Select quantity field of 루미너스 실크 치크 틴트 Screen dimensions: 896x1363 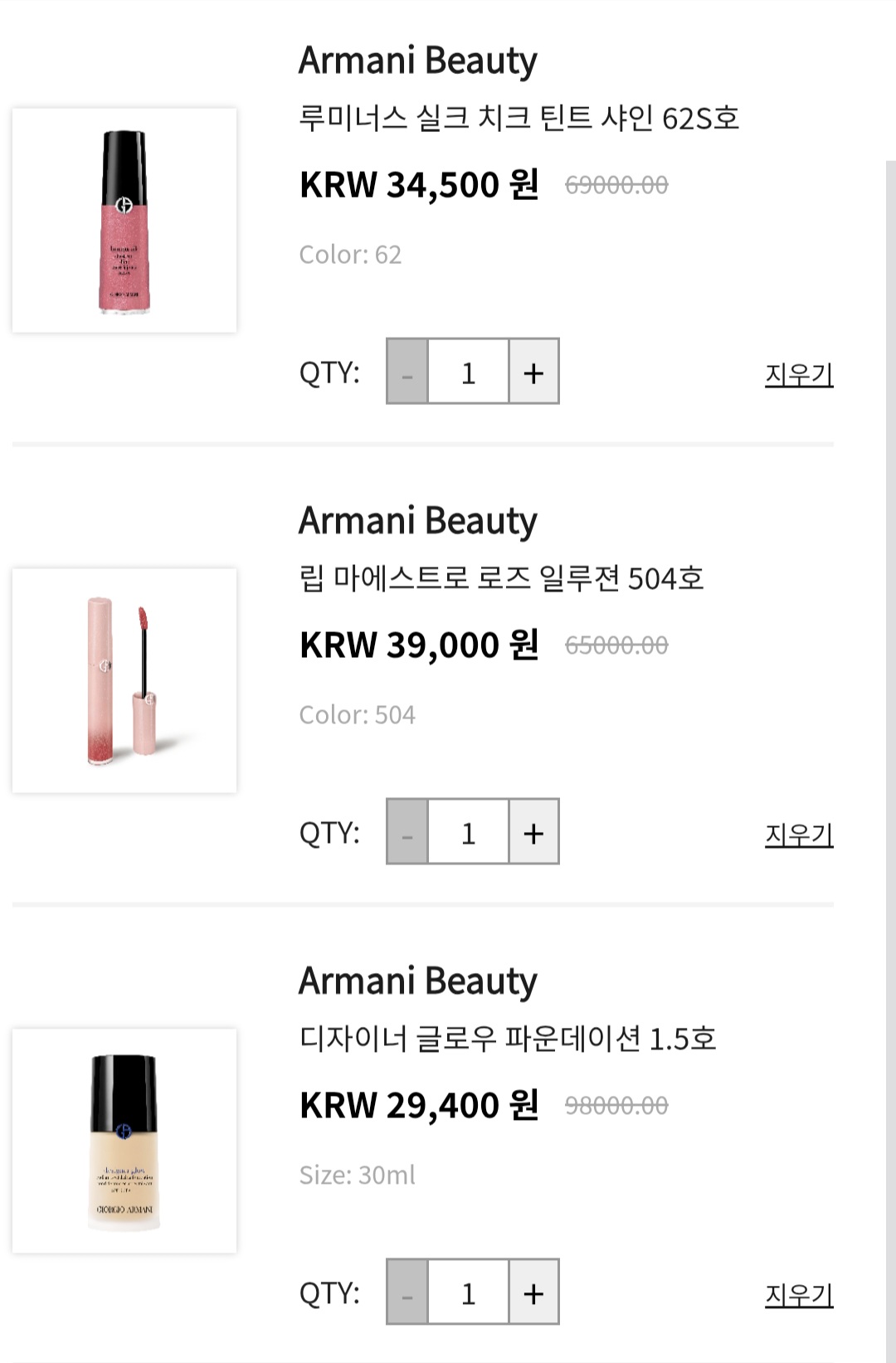click(x=469, y=372)
